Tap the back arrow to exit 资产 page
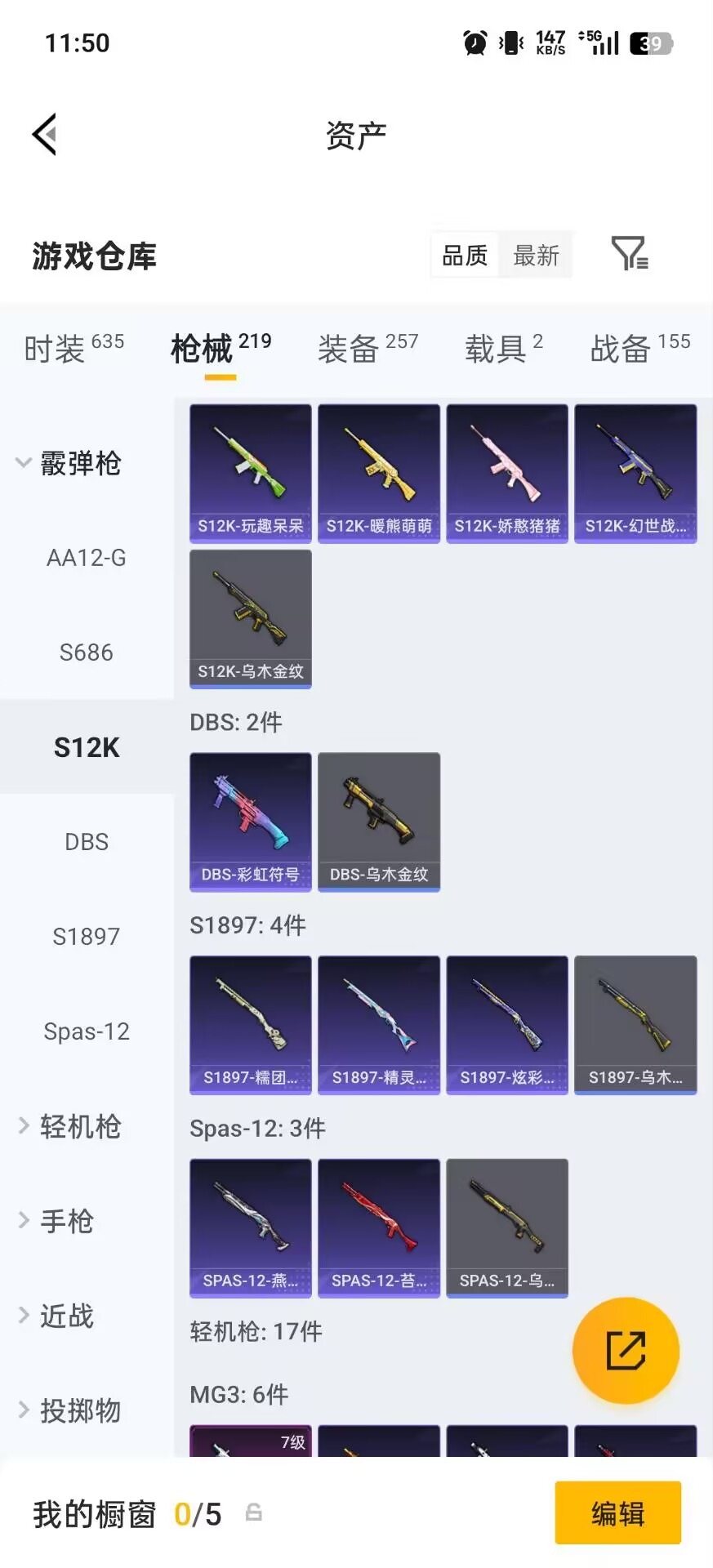Image resolution: width=713 pixels, height=1568 pixels. point(44,133)
